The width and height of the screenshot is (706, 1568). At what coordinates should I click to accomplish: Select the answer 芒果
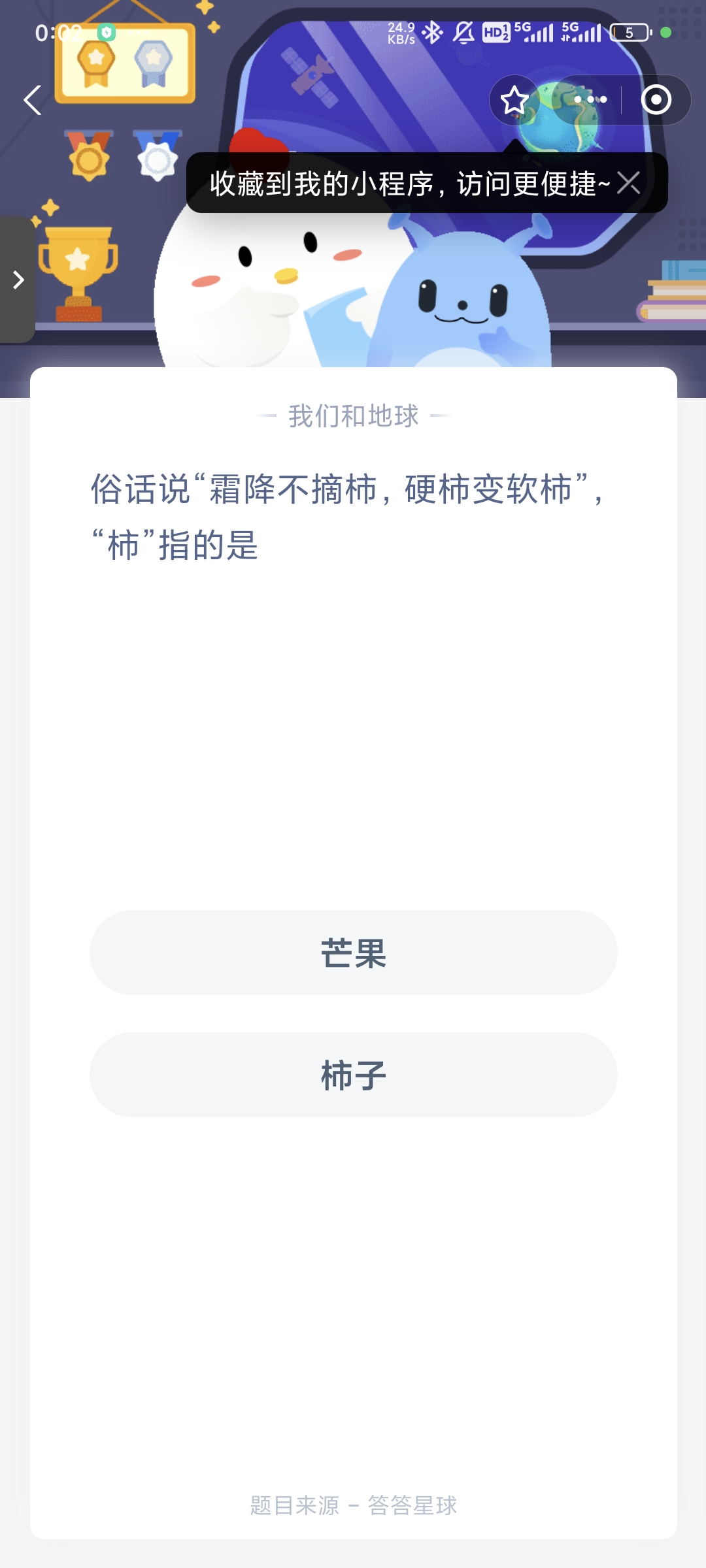point(354,953)
